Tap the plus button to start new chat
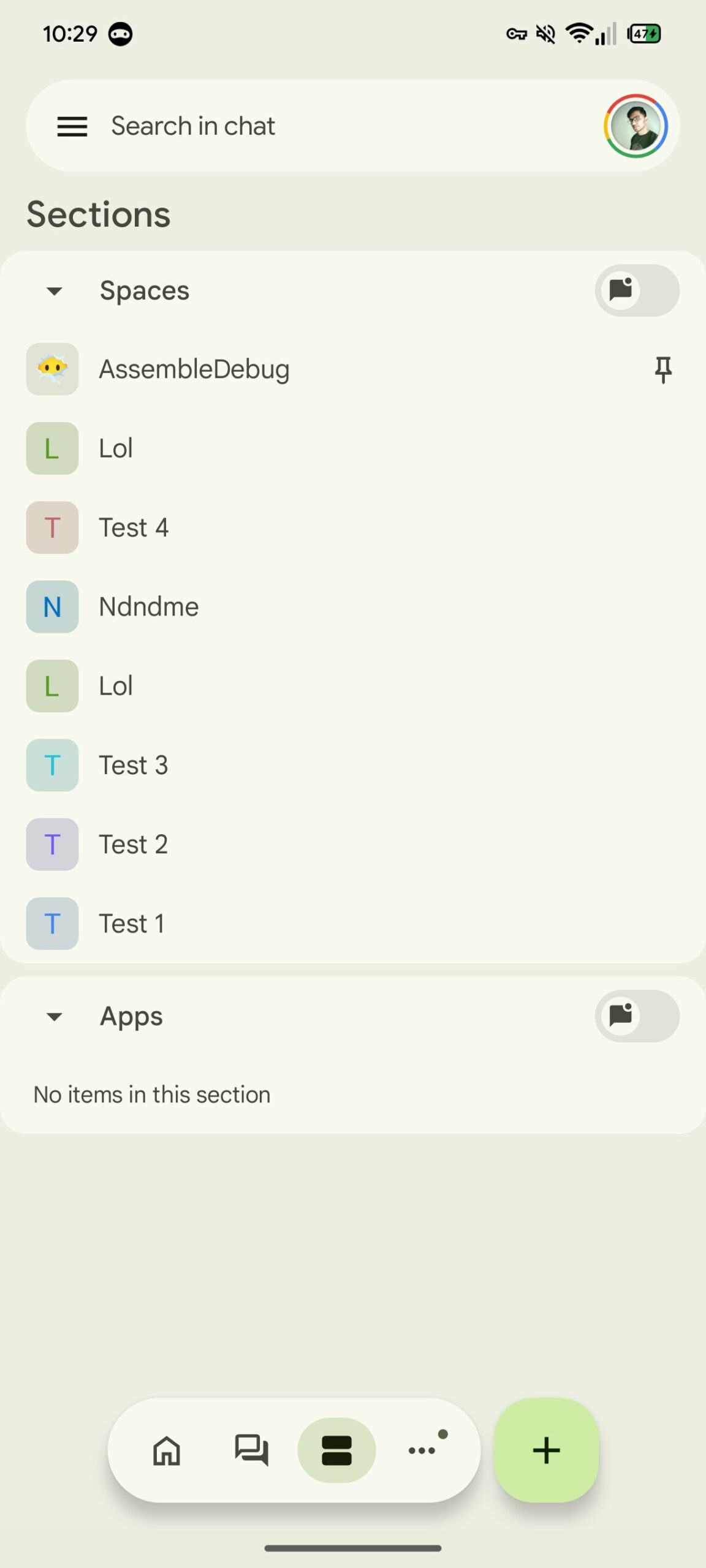Image resolution: width=706 pixels, height=1568 pixels. [x=546, y=1450]
